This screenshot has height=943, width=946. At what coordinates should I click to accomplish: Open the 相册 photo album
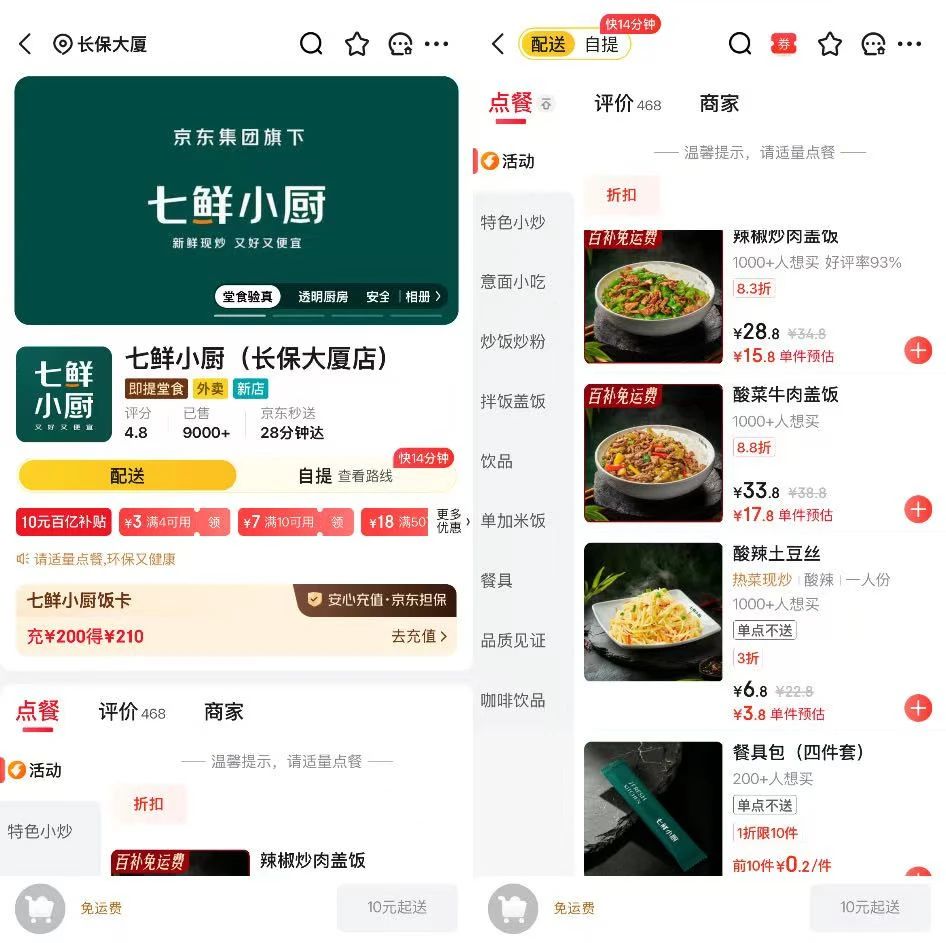pyautogui.click(x=421, y=297)
